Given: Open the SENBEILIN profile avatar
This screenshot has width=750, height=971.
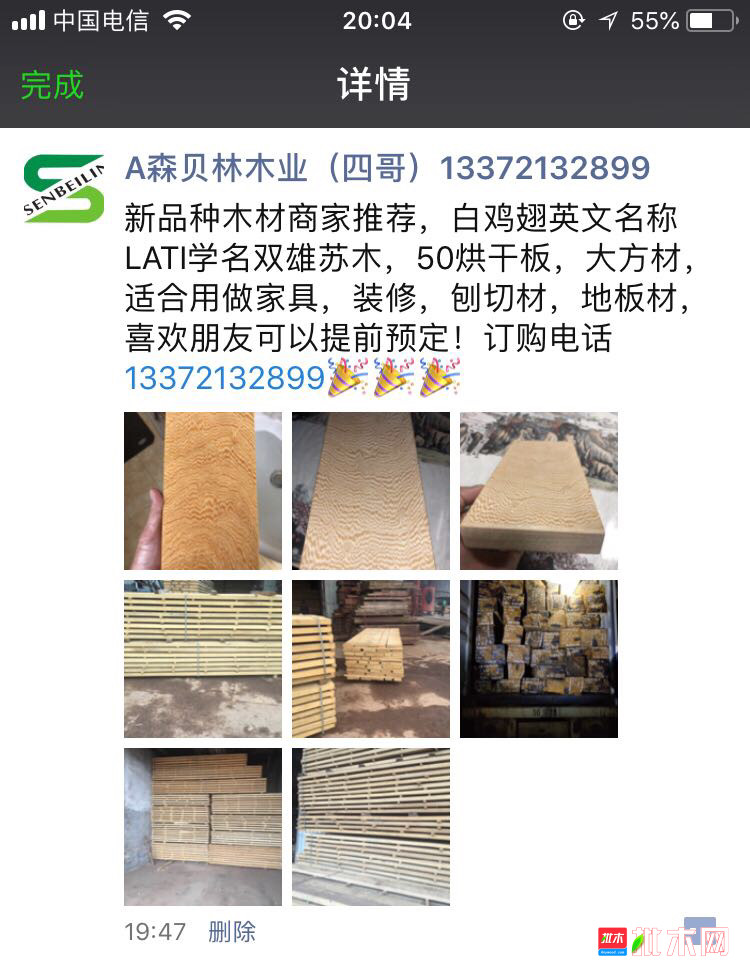Looking at the screenshot, I should [x=64, y=188].
